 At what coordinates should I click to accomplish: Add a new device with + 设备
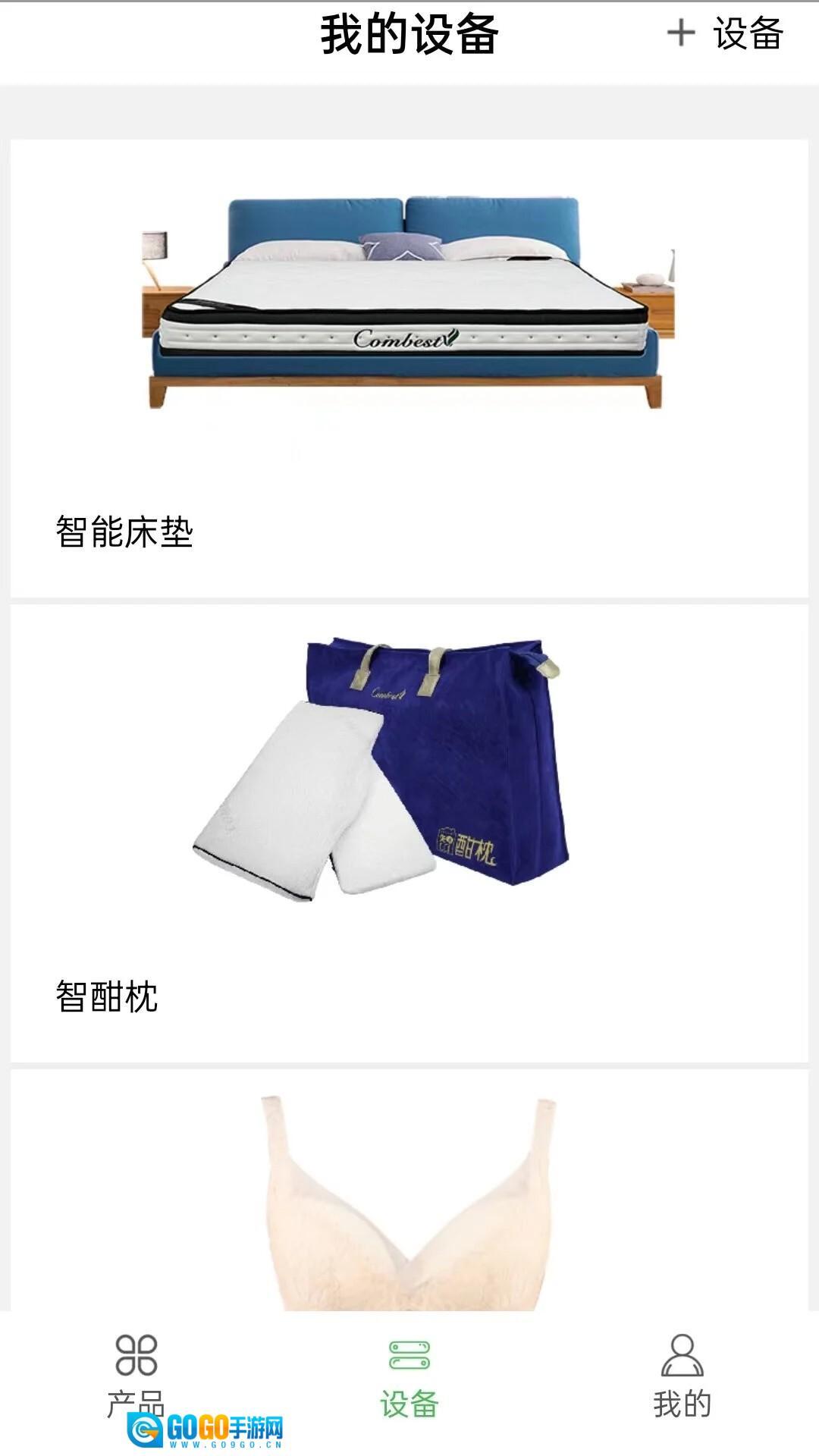coord(725,34)
